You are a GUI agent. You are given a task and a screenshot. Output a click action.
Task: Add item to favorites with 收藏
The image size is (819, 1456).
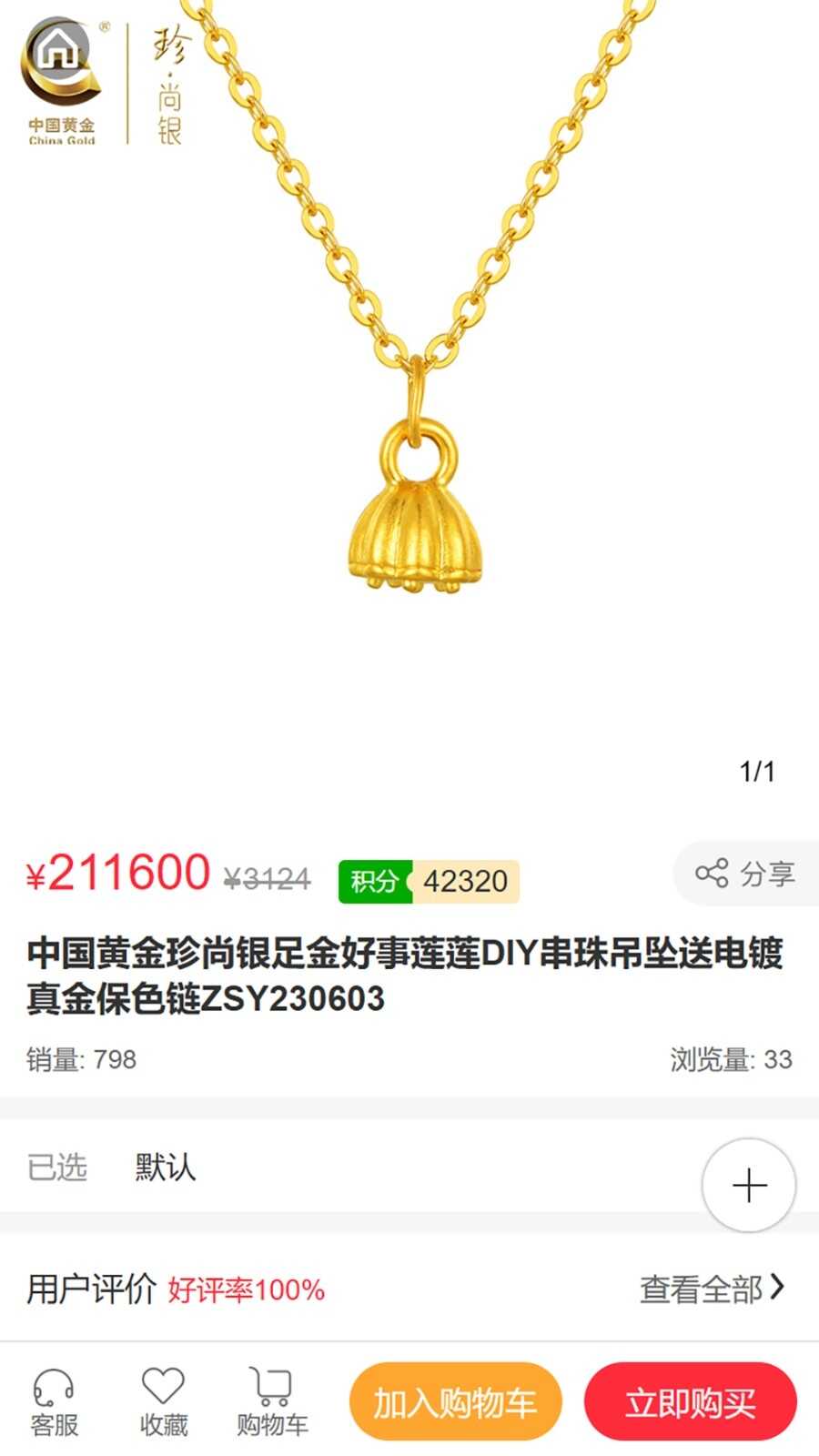(164, 1402)
